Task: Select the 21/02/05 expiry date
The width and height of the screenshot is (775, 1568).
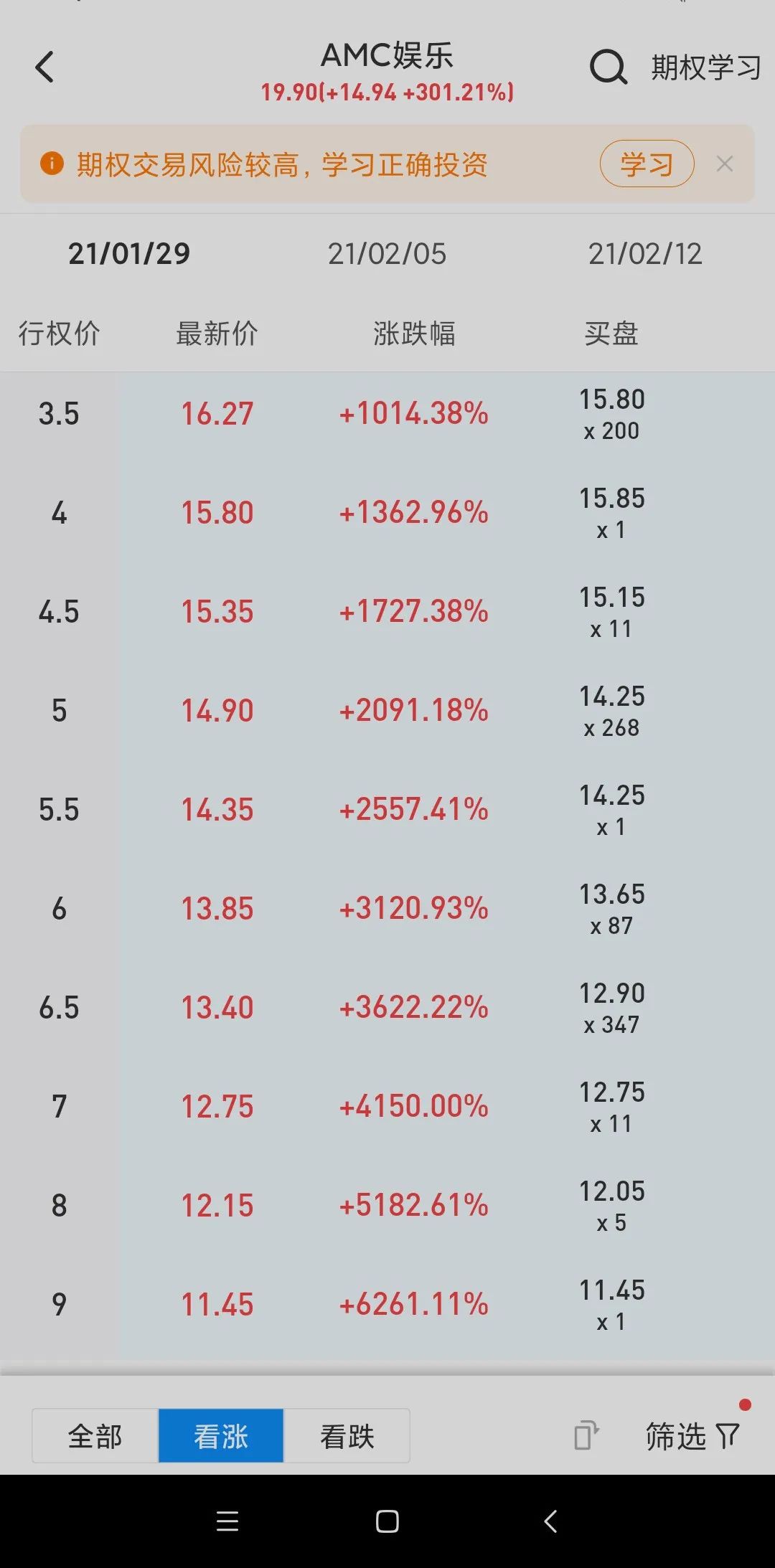Action: point(387,254)
